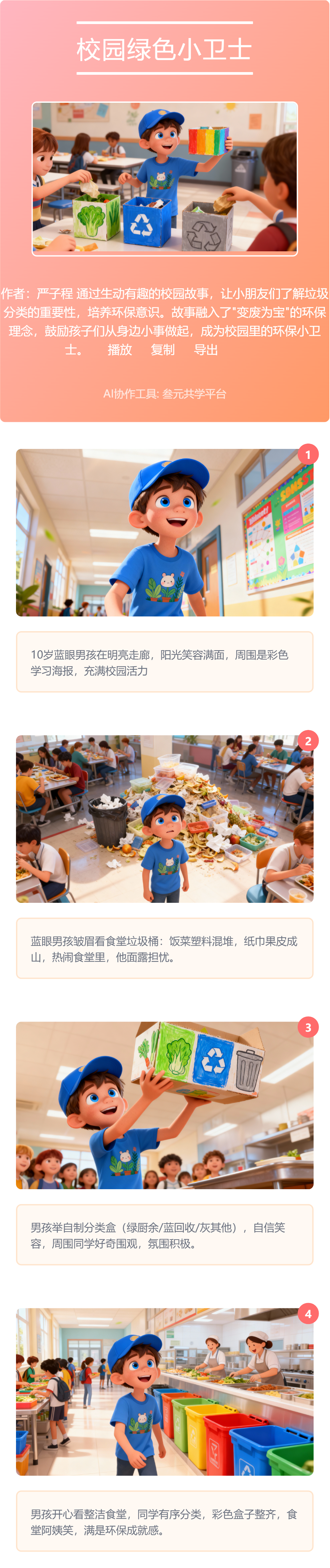
Task: Tap 播放 to play the story
Action: click(x=120, y=350)
